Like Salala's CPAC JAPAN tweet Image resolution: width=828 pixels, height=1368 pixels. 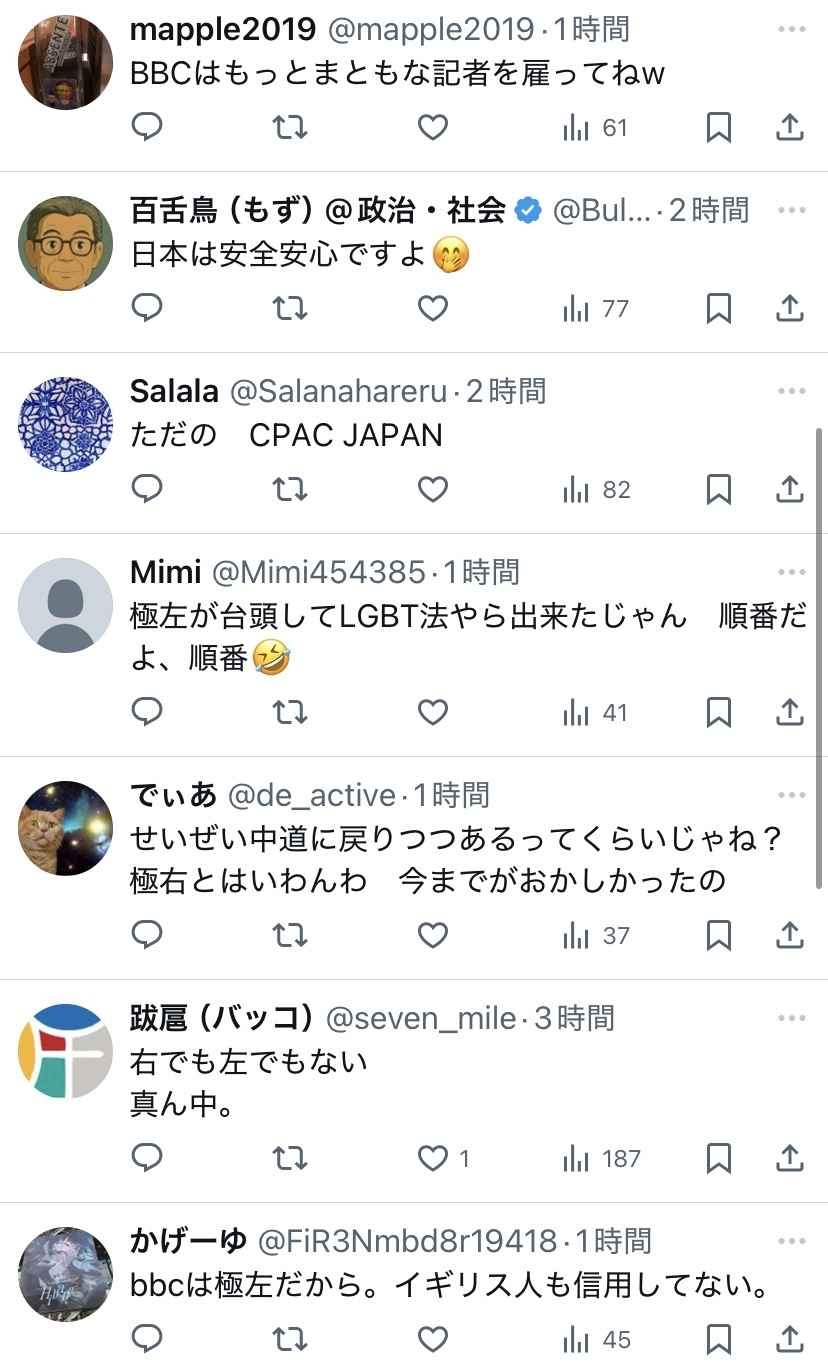pos(432,489)
